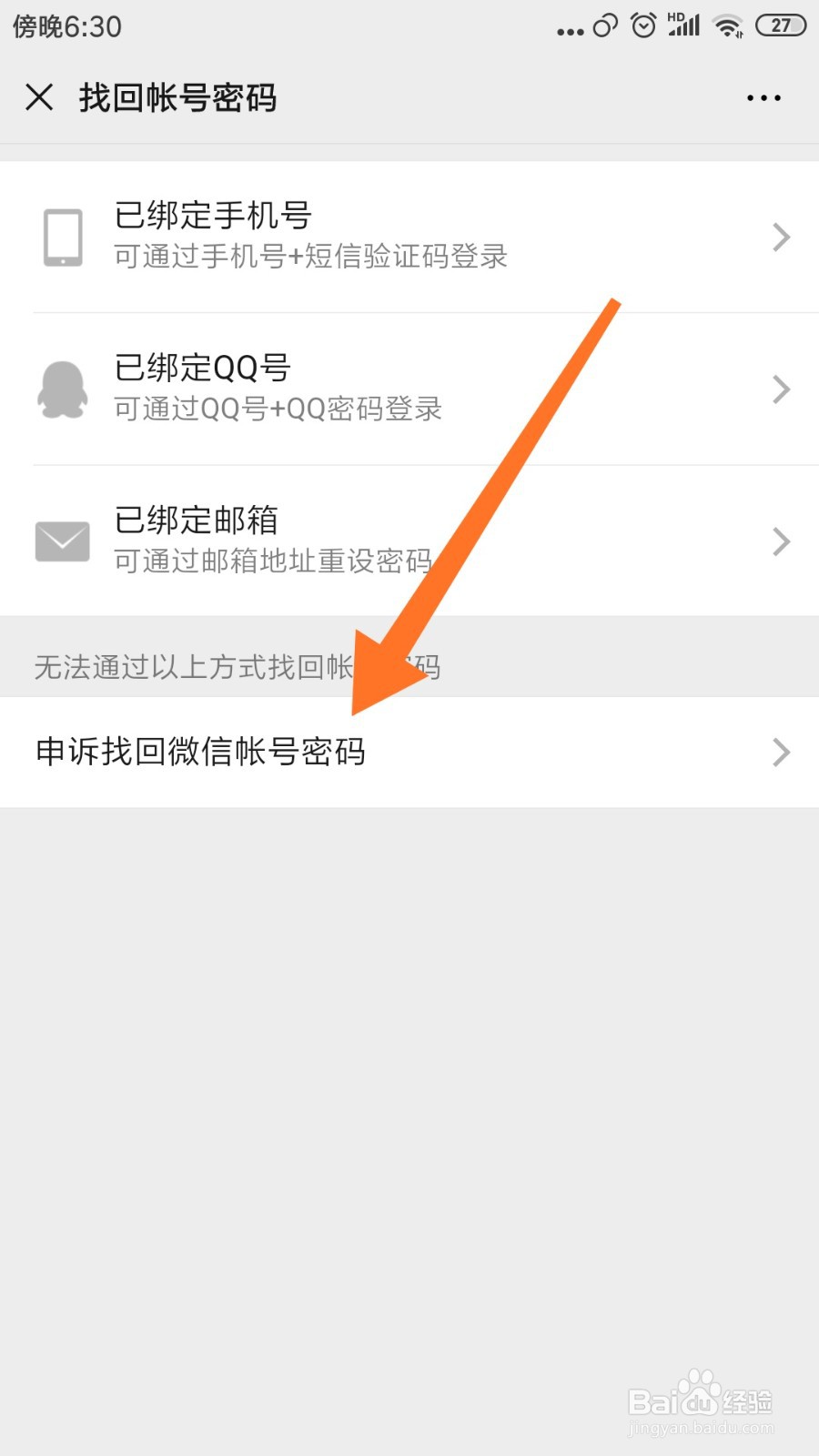Expand the 已绑定QQ号 row chevron
Image resolution: width=819 pixels, height=1456 pixels.
pyautogui.click(x=781, y=389)
